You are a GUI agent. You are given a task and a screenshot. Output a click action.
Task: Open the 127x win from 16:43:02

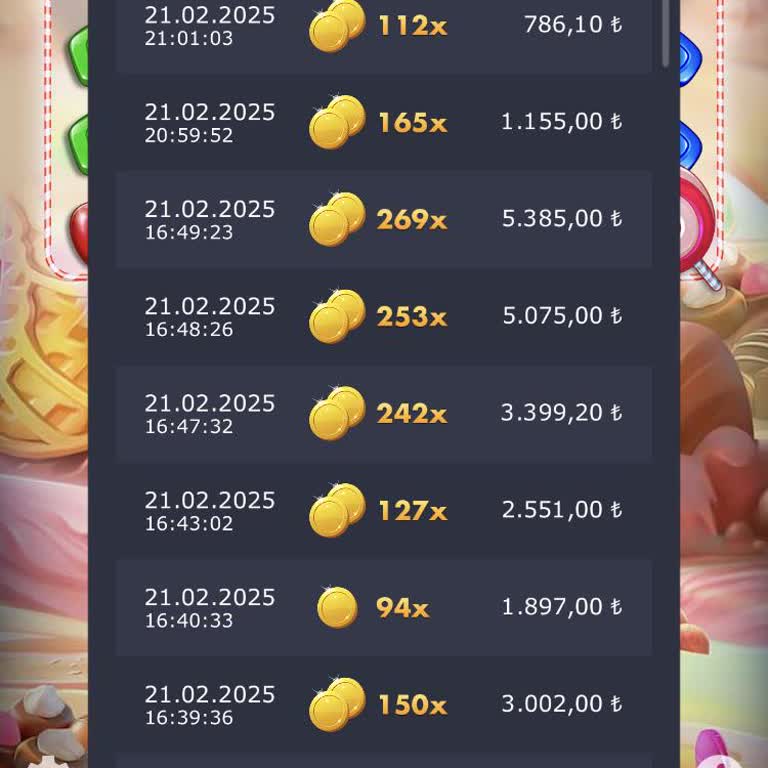(x=384, y=510)
